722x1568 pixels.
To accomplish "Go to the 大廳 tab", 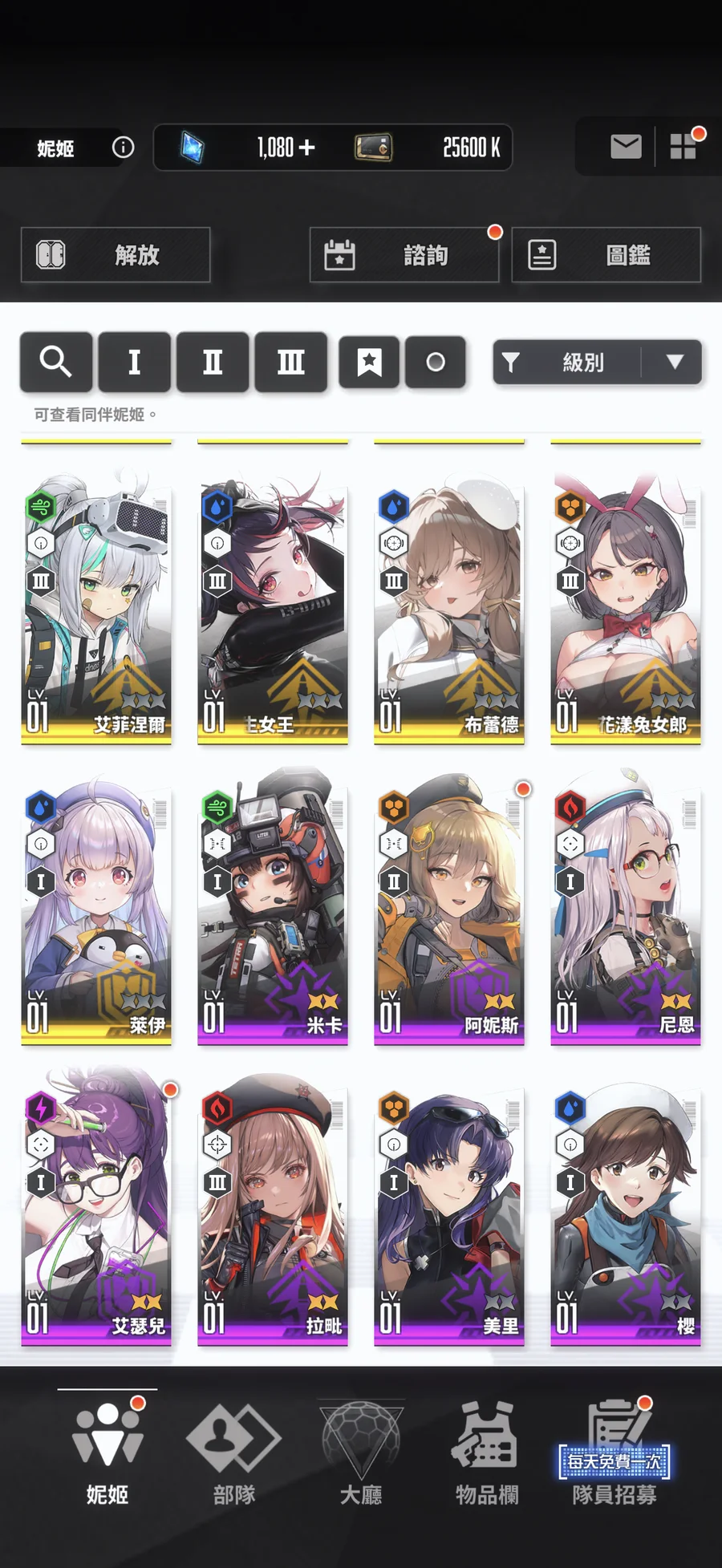I will tap(361, 1453).
